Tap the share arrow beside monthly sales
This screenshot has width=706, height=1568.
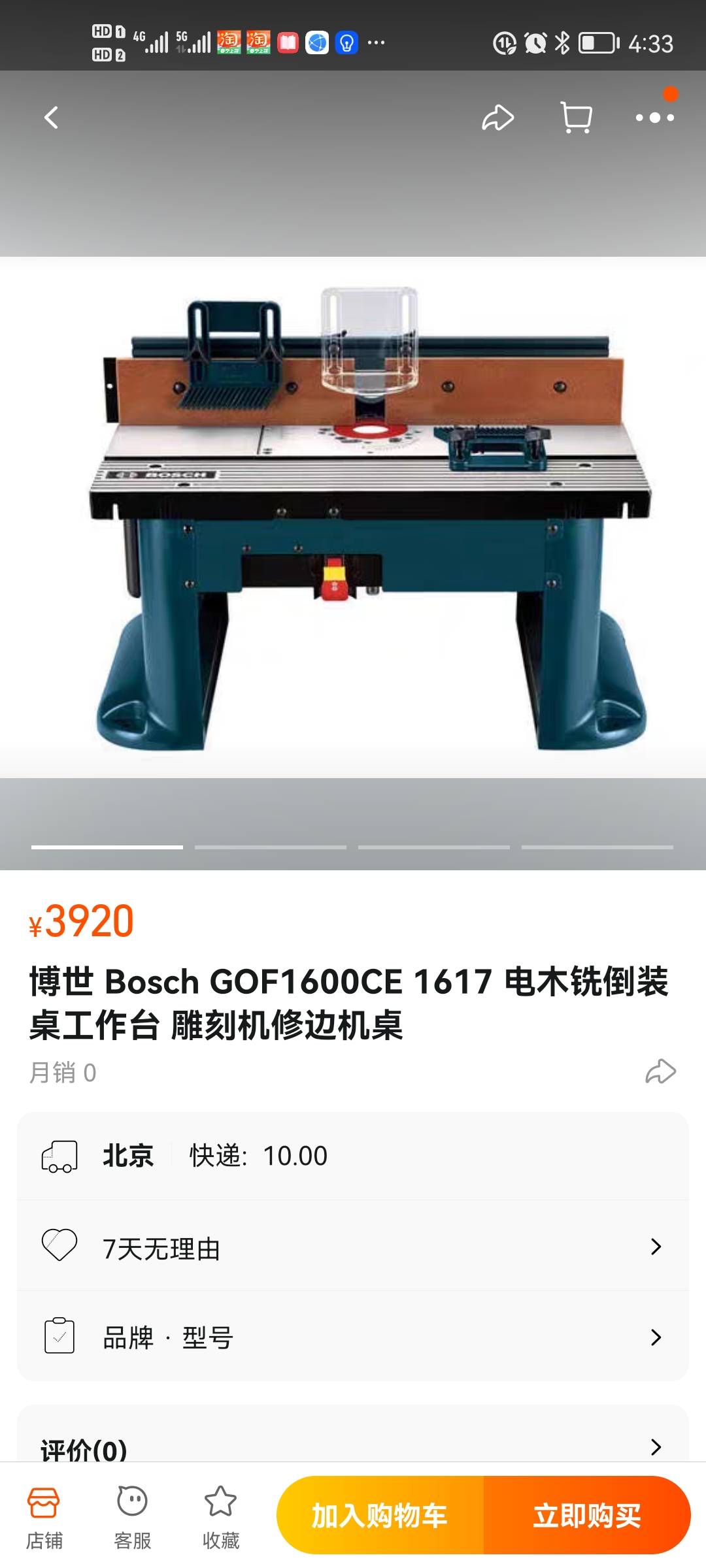pos(660,1071)
